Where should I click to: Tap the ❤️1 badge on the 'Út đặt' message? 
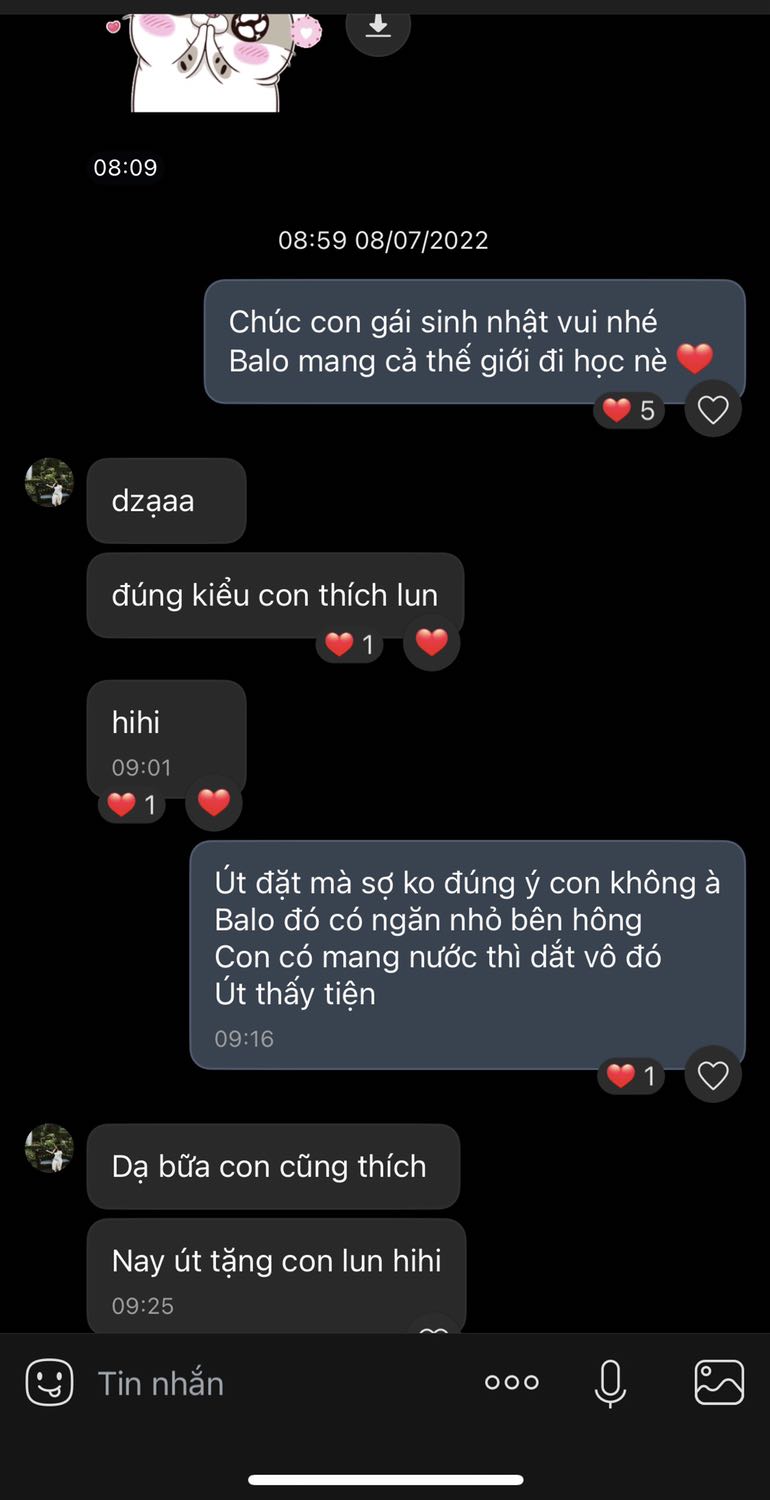pyautogui.click(x=630, y=1075)
